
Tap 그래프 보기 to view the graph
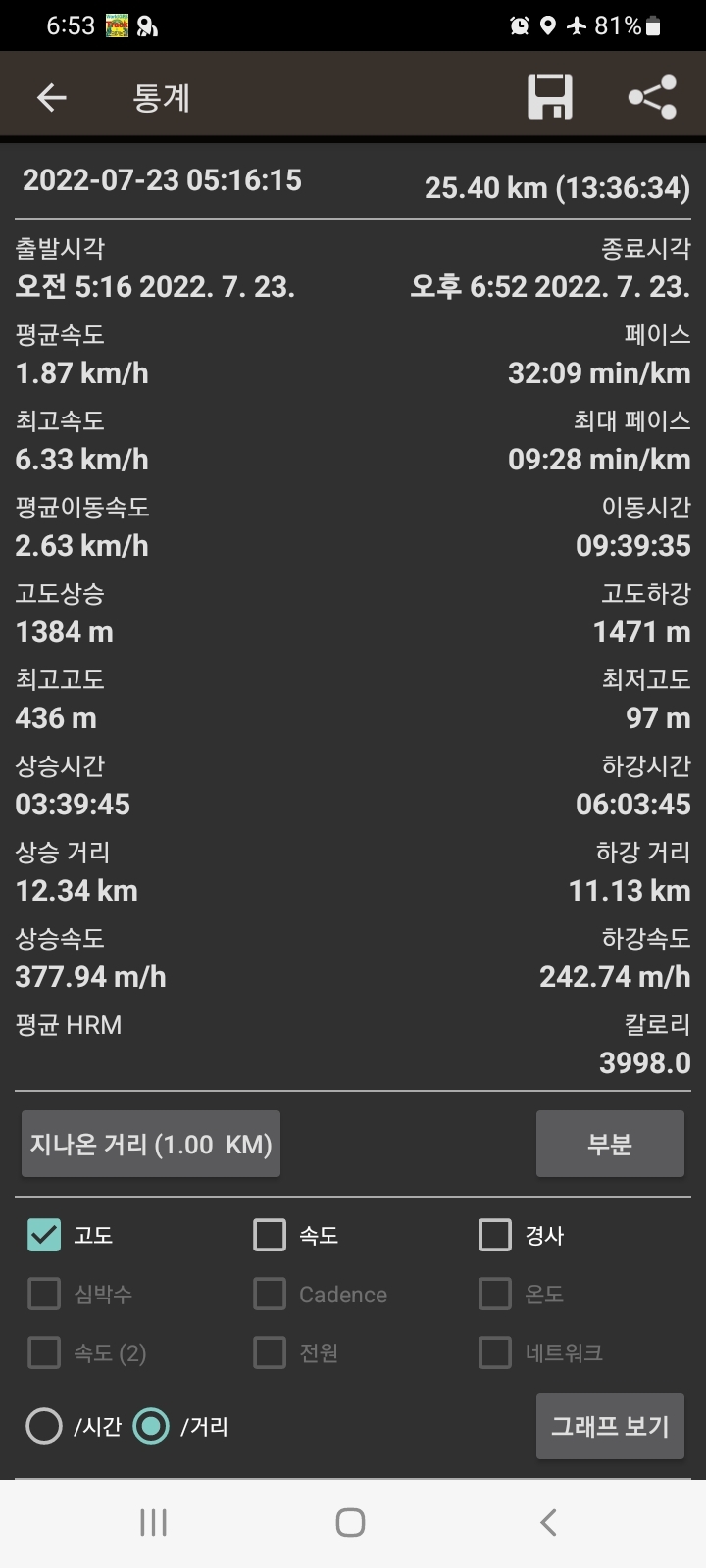point(610,1426)
